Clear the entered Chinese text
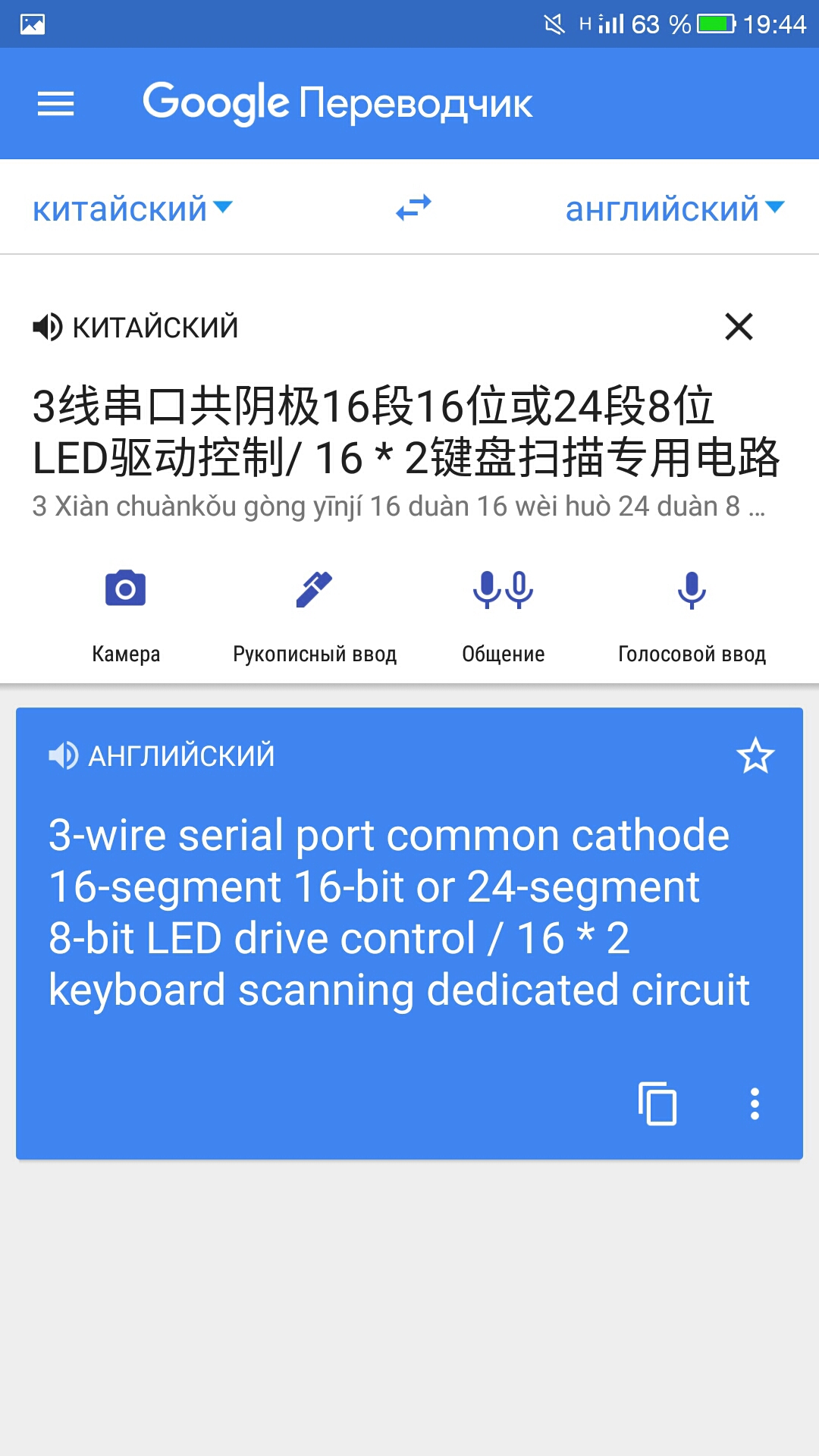This screenshot has width=819, height=1456. [x=739, y=327]
